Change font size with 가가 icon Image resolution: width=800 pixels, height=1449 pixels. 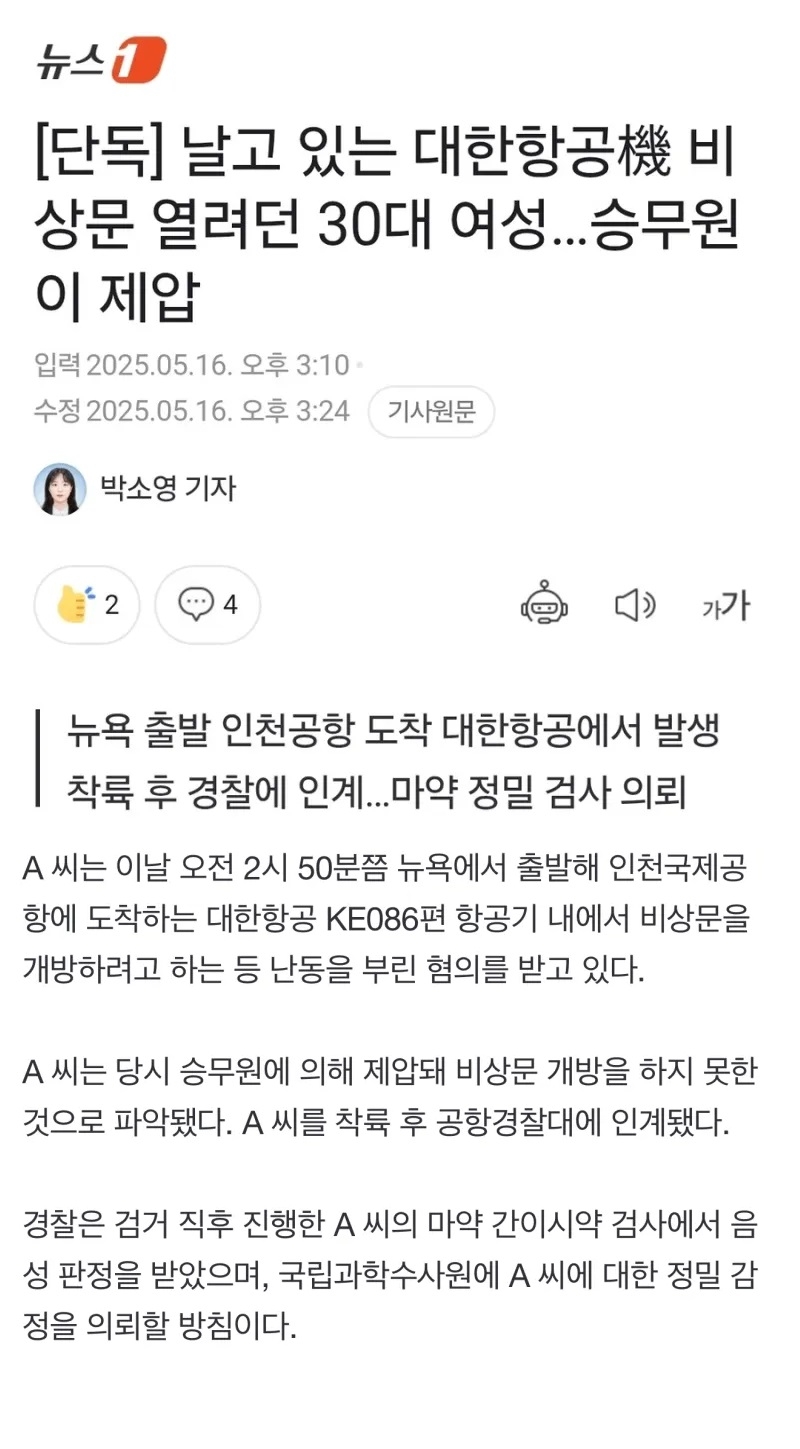[725, 604]
